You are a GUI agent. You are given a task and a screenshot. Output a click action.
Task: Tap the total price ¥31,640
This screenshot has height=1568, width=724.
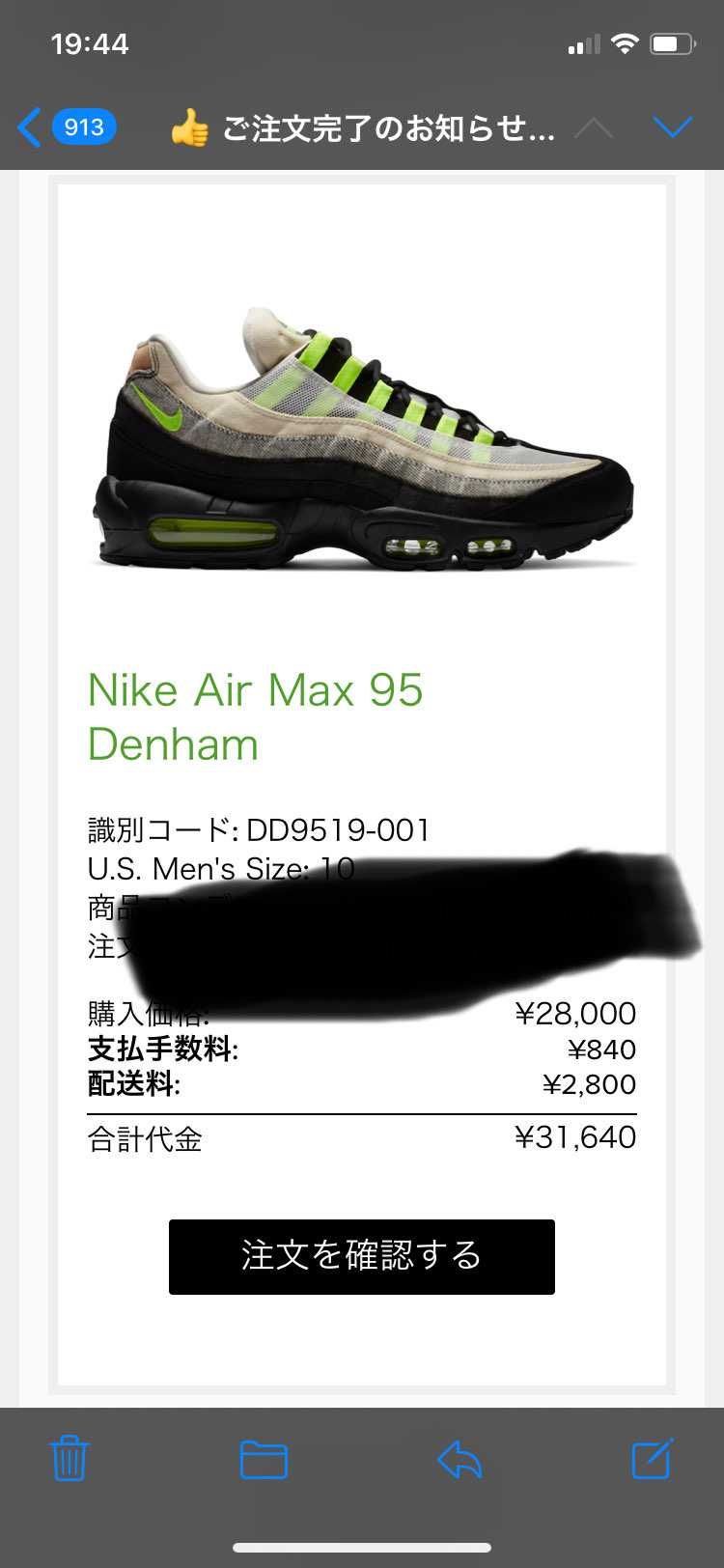pyautogui.click(x=575, y=1138)
